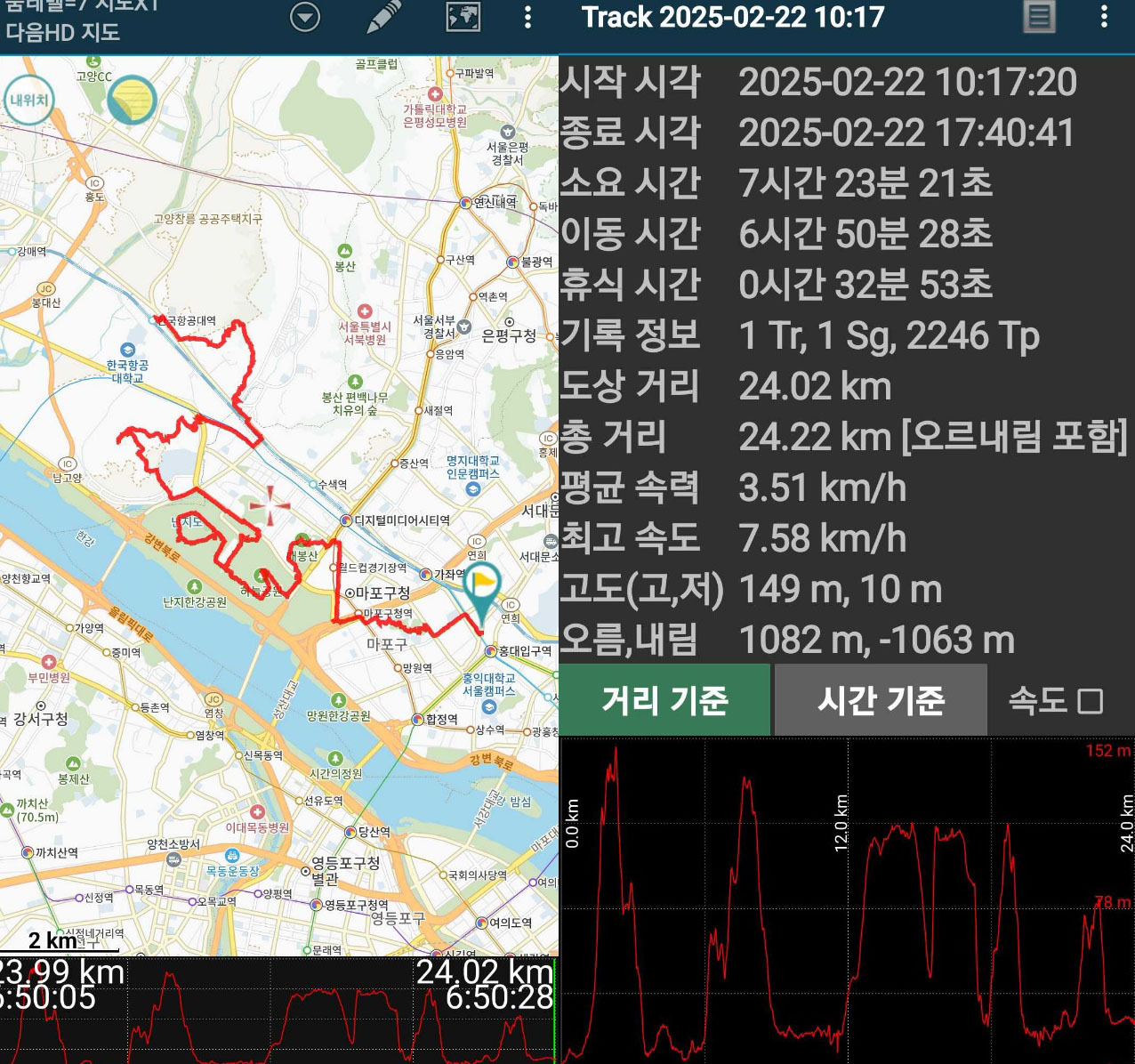Tap the 내위치 my-location button
Screen dimensions: 1135x1064
[29, 101]
